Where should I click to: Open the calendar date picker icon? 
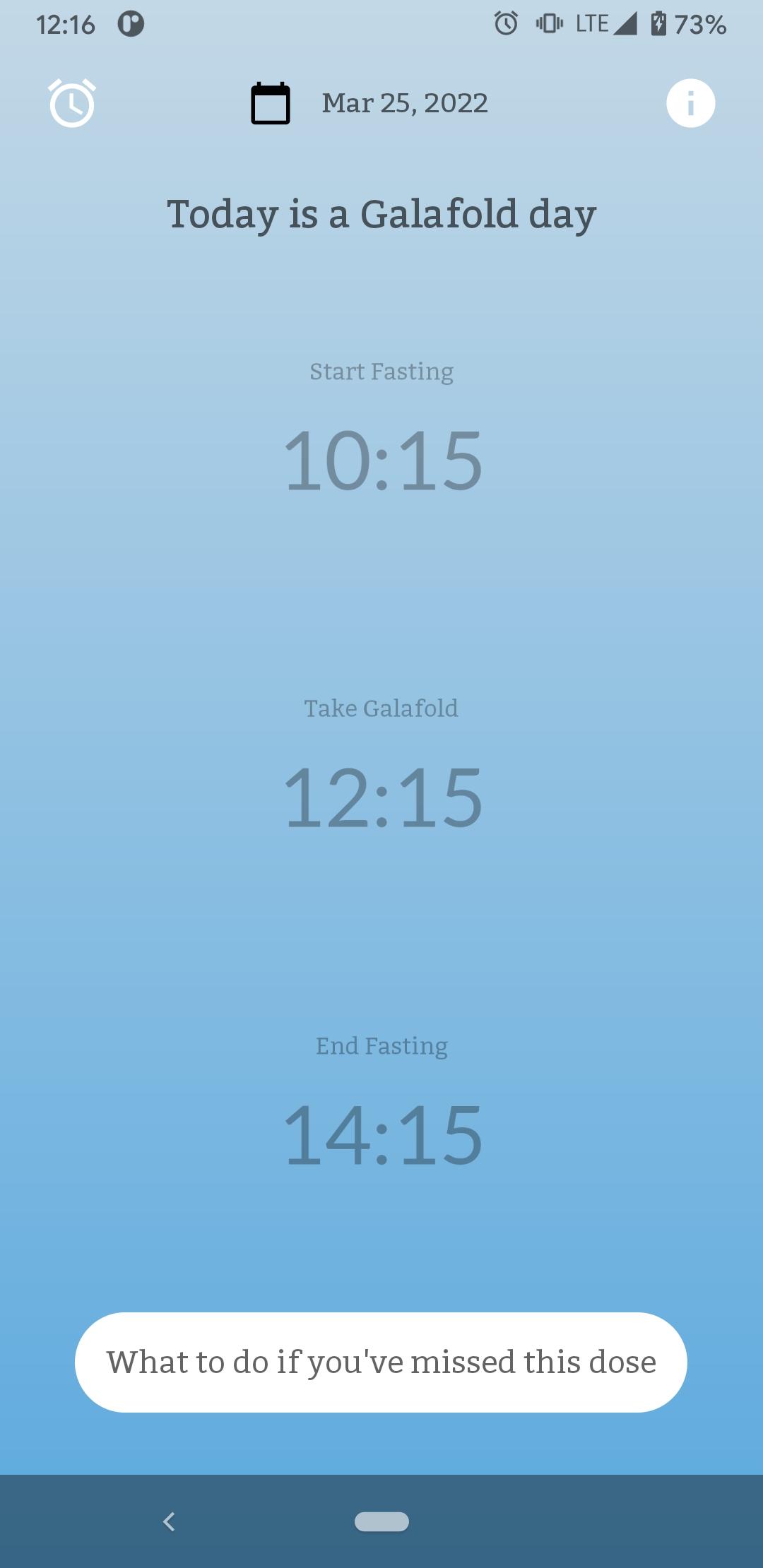pos(271,103)
